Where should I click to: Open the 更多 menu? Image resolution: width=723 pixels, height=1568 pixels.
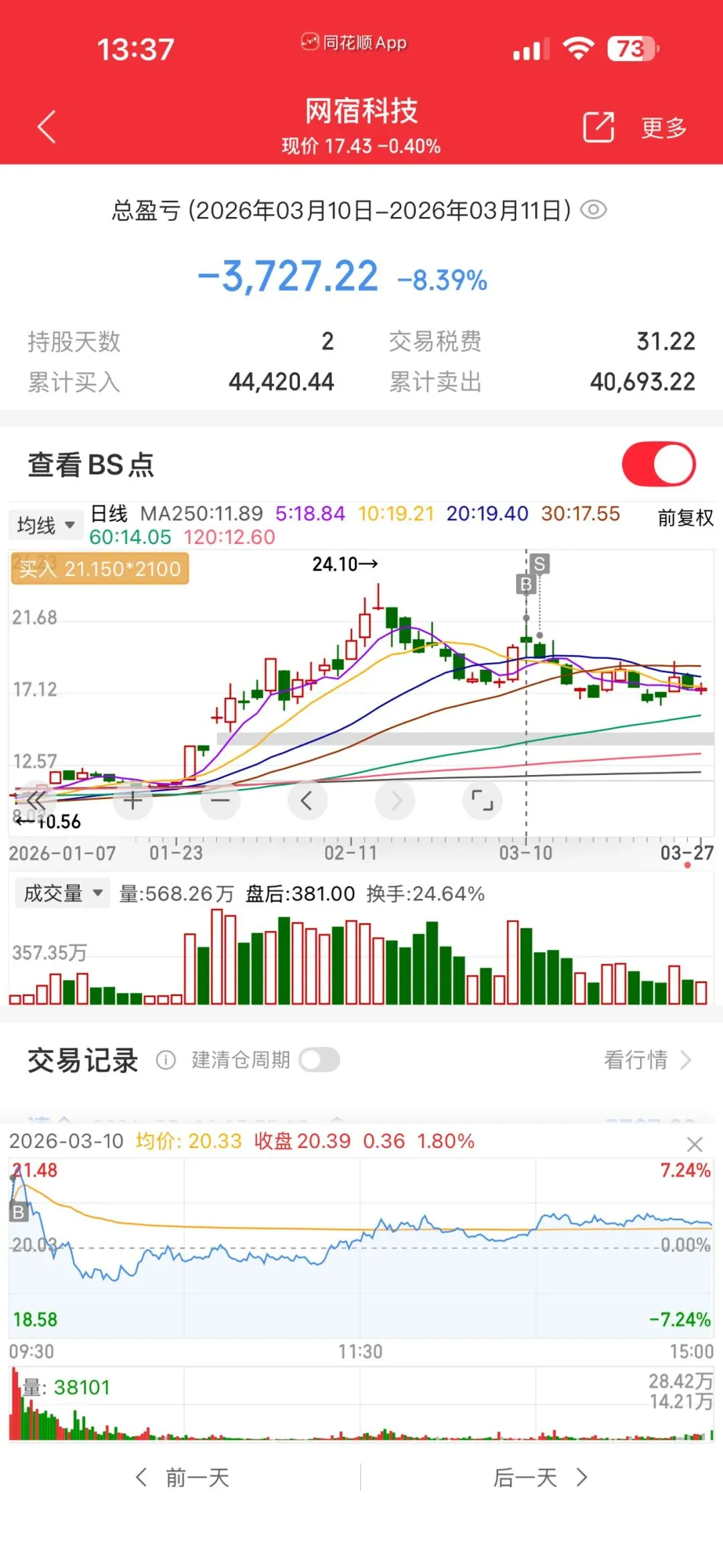[664, 127]
